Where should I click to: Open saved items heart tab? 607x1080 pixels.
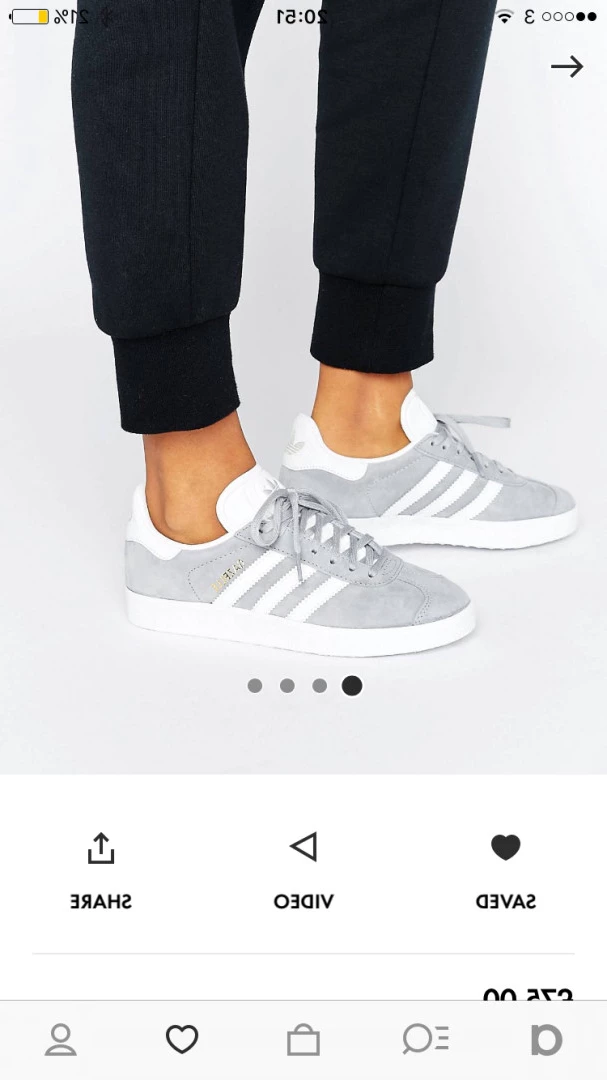(x=182, y=1040)
